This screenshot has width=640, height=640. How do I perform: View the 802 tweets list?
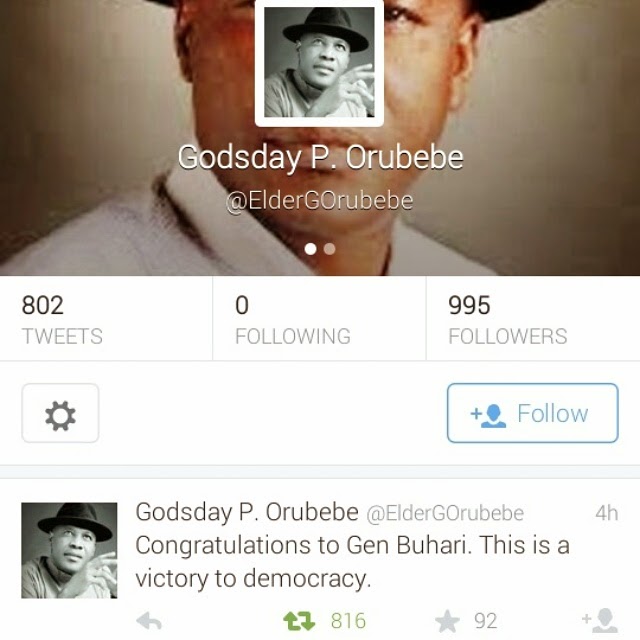point(62,319)
